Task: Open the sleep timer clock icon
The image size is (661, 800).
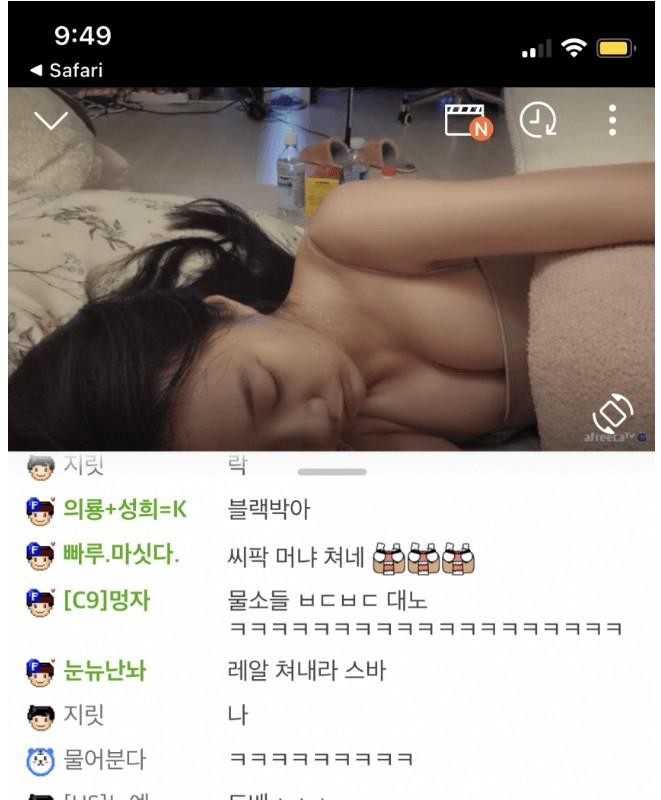Action: 538,120
